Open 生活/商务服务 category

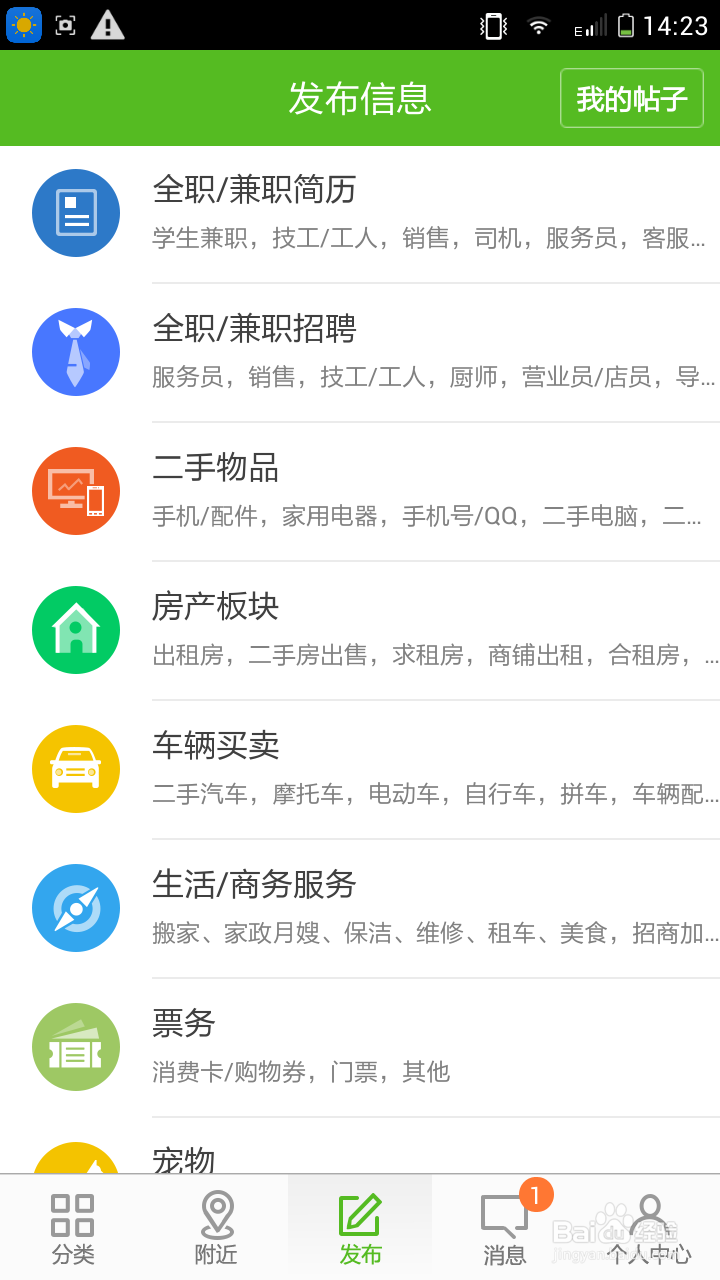tap(360, 909)
